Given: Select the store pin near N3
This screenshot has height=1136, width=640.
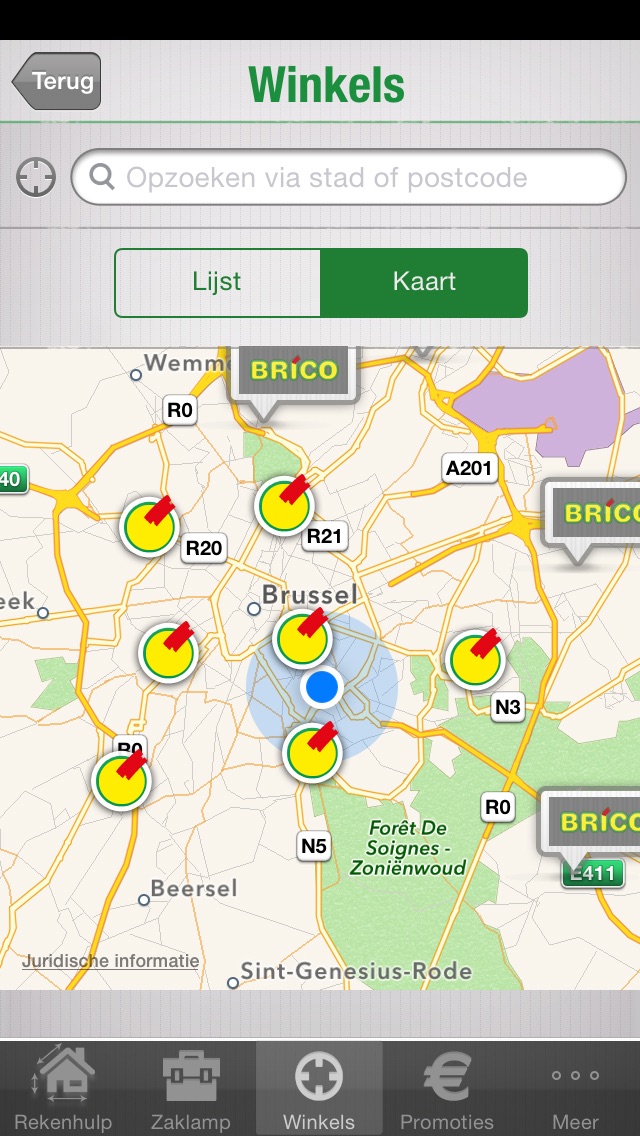Looking at the screenshot, I should (x=475, y=658).
